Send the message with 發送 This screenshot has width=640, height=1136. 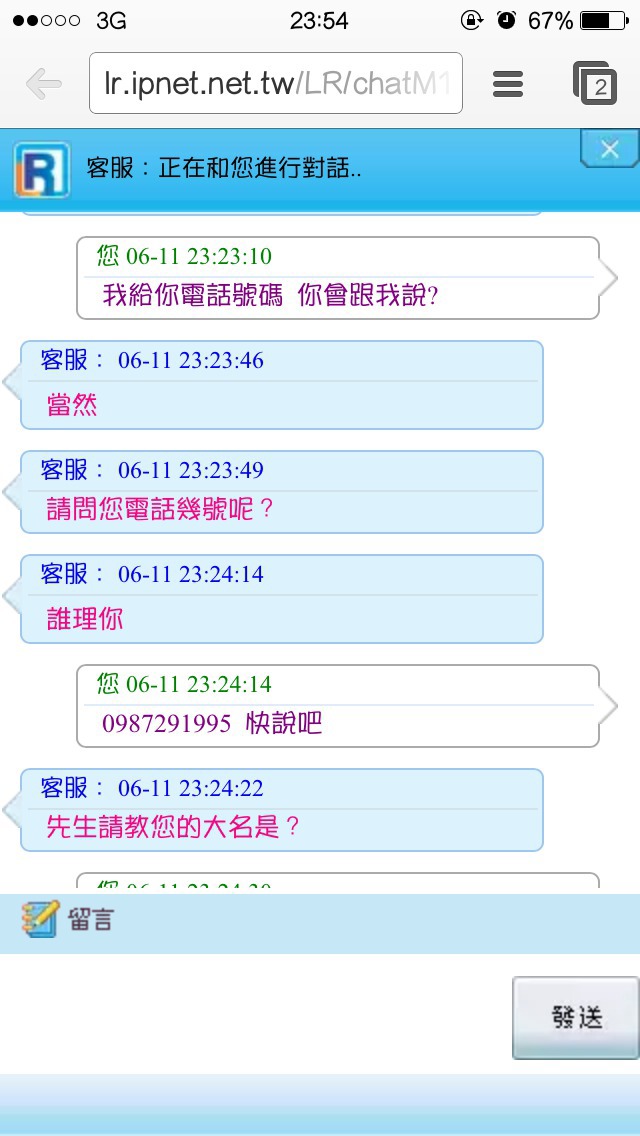coord(575,1018)
